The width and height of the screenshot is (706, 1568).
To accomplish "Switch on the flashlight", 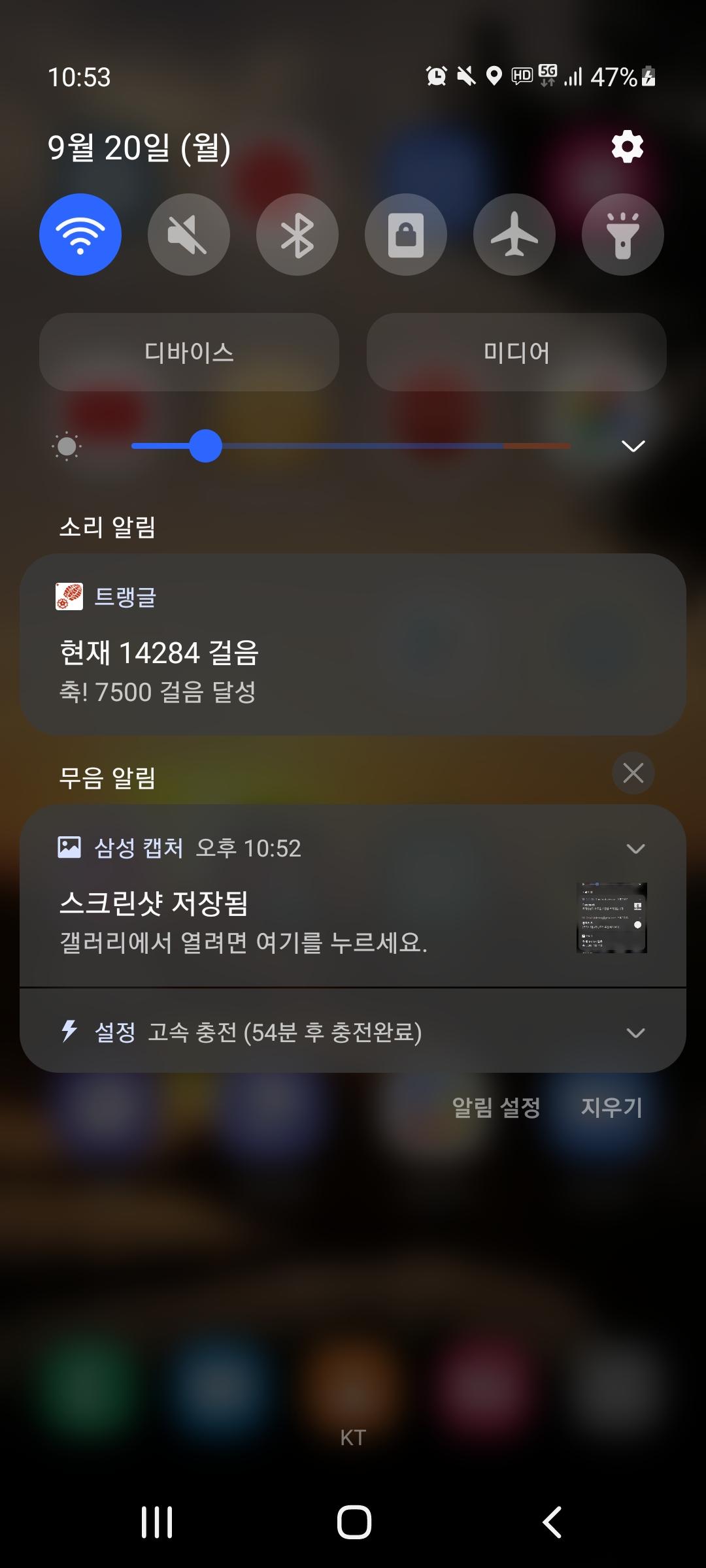I will 623,235.
